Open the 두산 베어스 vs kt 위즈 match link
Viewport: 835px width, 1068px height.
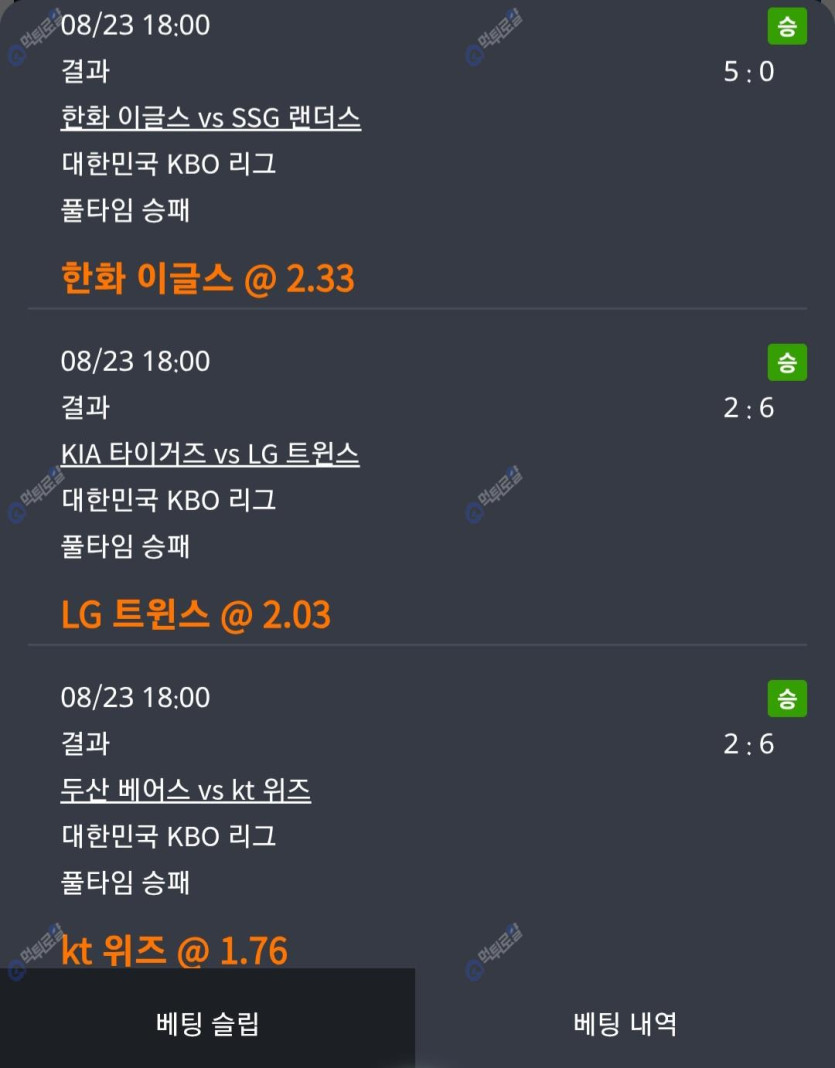pyautogui.click(x=185, y=790)
